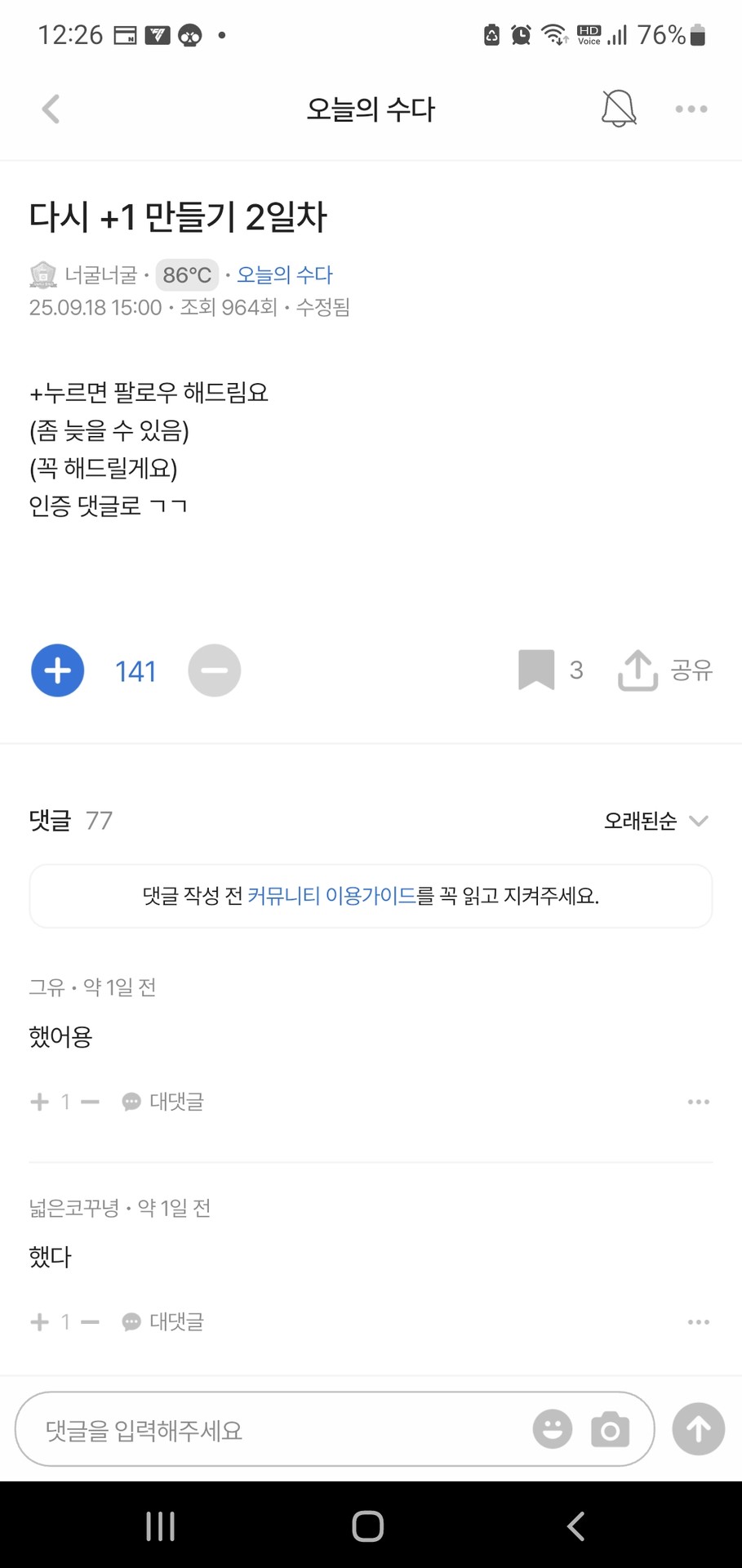Viewport: 742px width, 1568px height.
Task: Navigate back with the top-left arrow
Action: tap(51, 108)
